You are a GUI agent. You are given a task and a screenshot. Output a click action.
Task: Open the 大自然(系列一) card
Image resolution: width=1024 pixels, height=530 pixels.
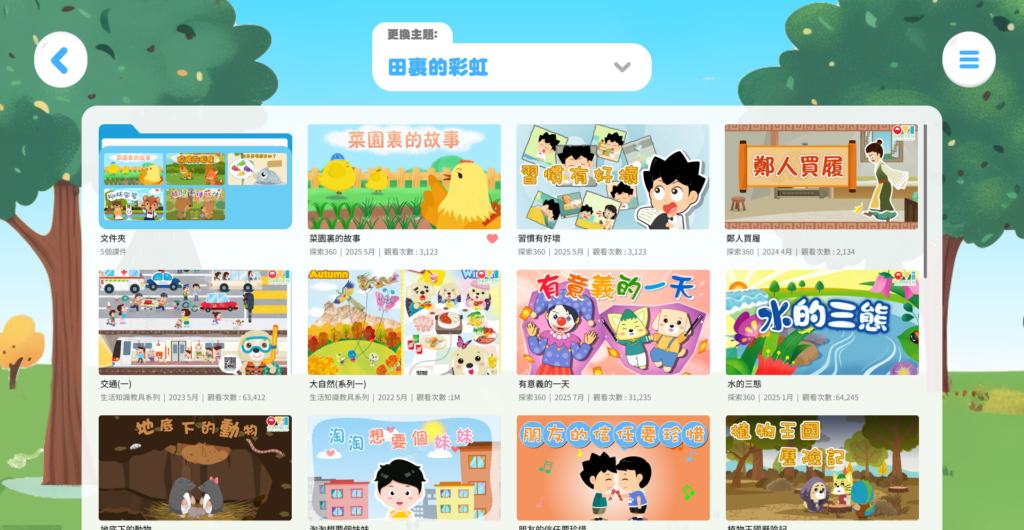tap(404, 322)
